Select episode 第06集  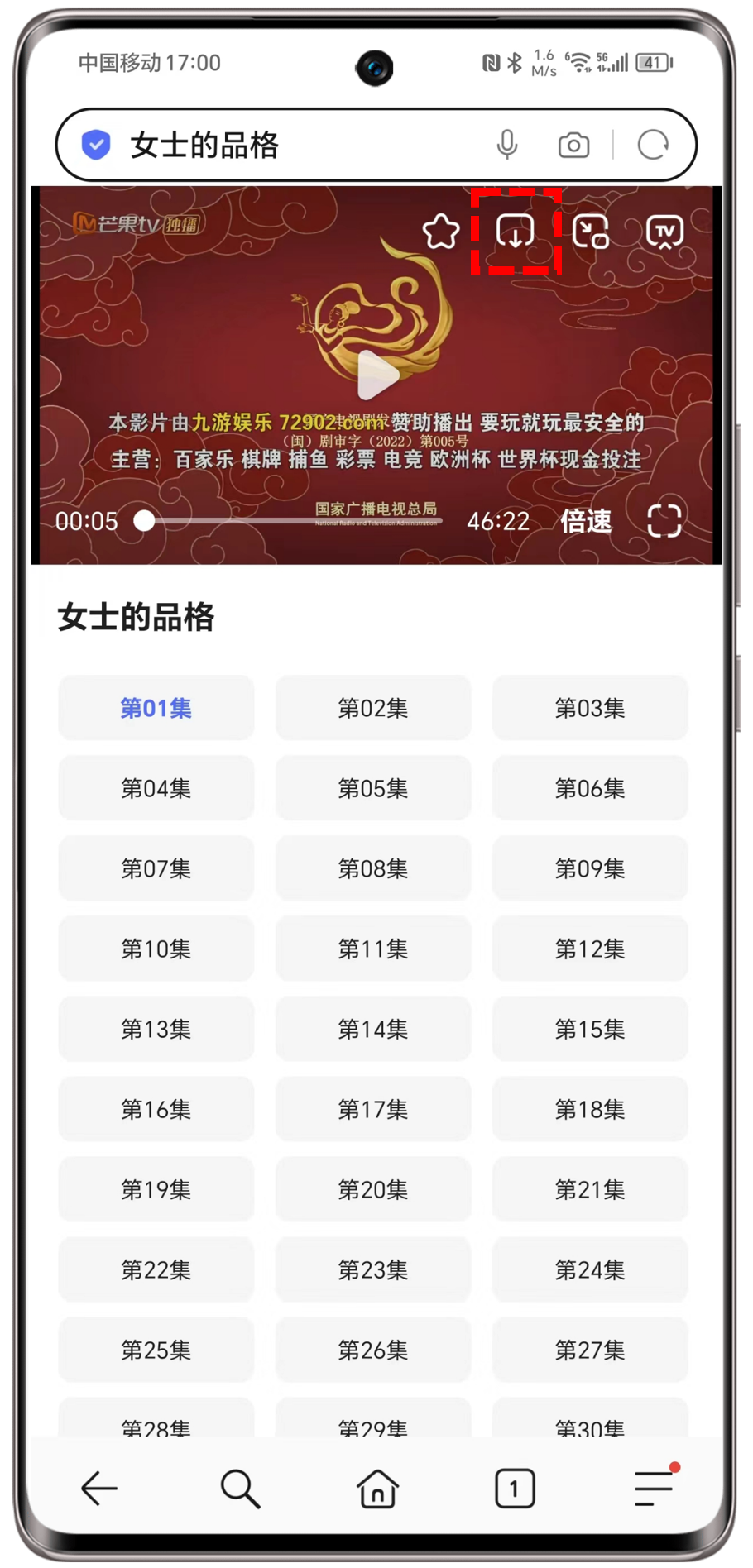click(x=590, y=788)
